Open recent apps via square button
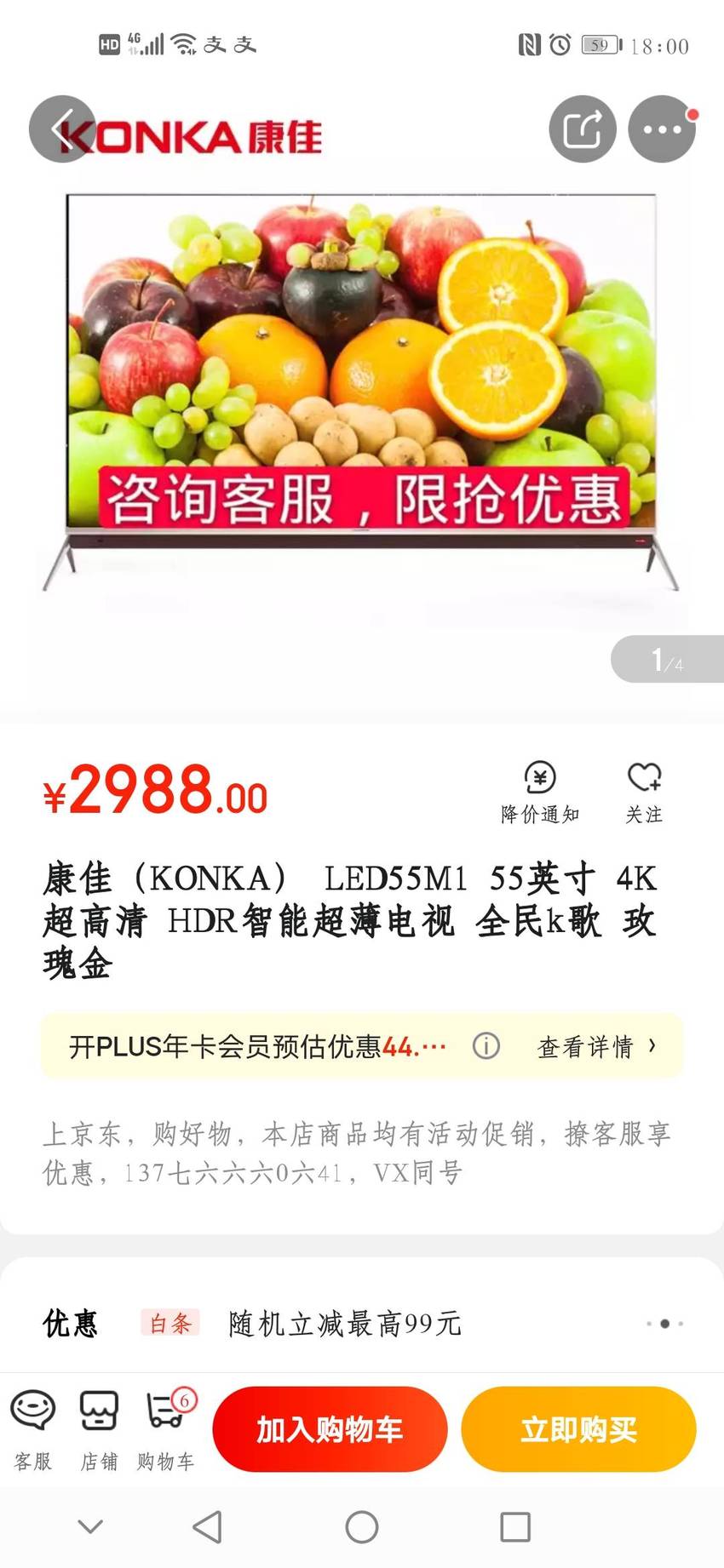Viewport: 724px width, 1568px height. [x=515, y=1527]
